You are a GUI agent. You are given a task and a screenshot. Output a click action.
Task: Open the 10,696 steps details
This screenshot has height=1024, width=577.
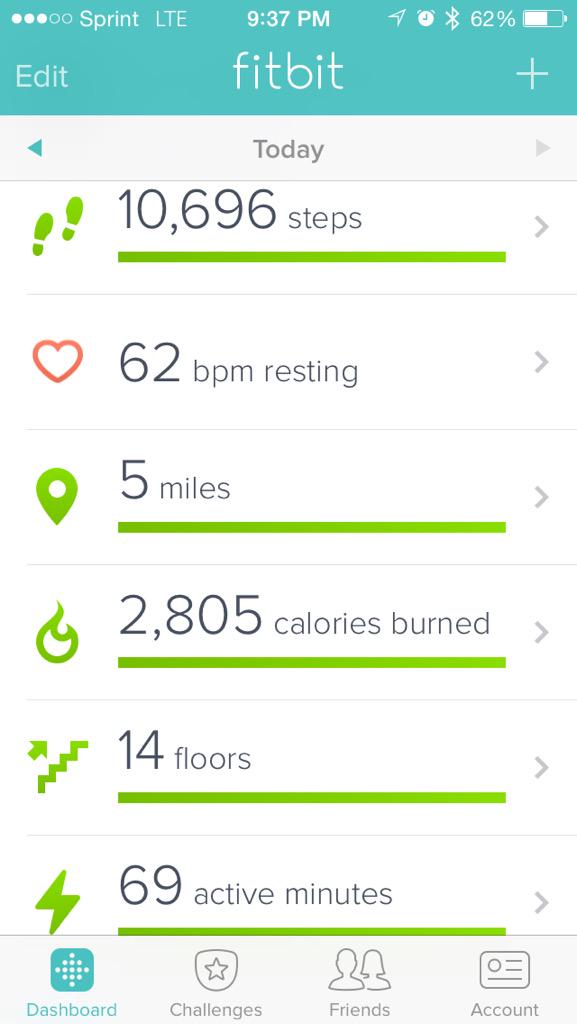pos(288,238)
